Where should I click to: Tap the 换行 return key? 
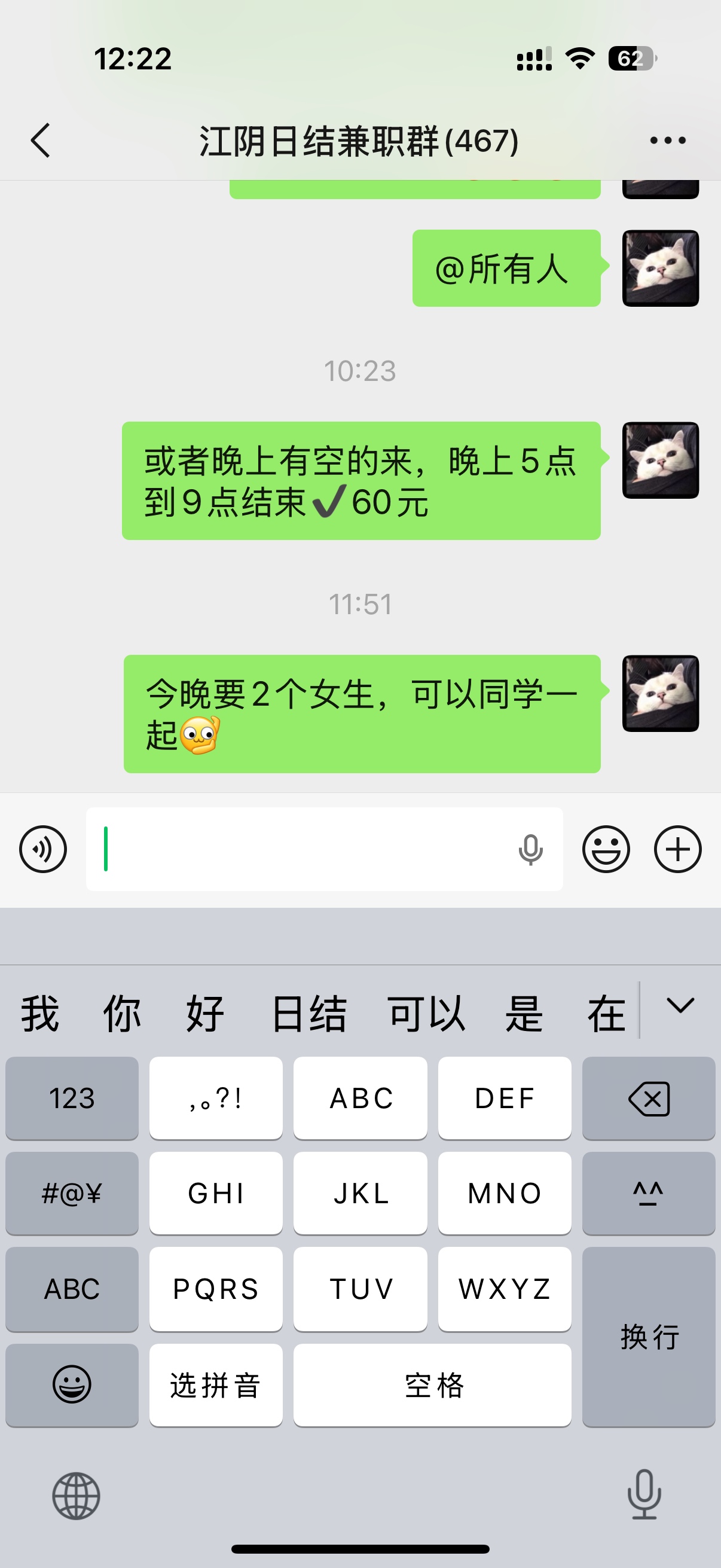point(648,1336)
